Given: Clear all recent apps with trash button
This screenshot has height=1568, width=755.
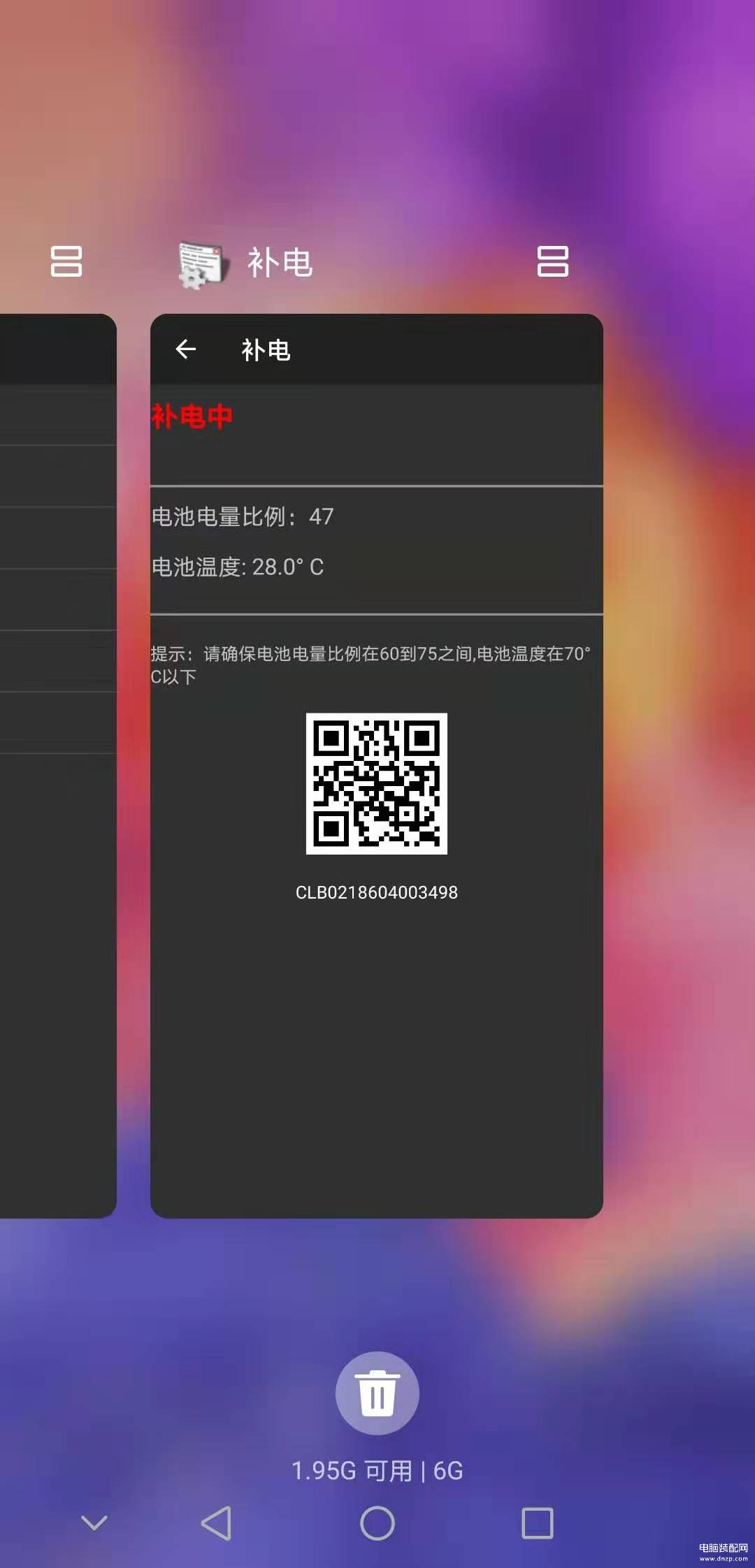Looking at the screenshot, I should (x=377, y=1393).
